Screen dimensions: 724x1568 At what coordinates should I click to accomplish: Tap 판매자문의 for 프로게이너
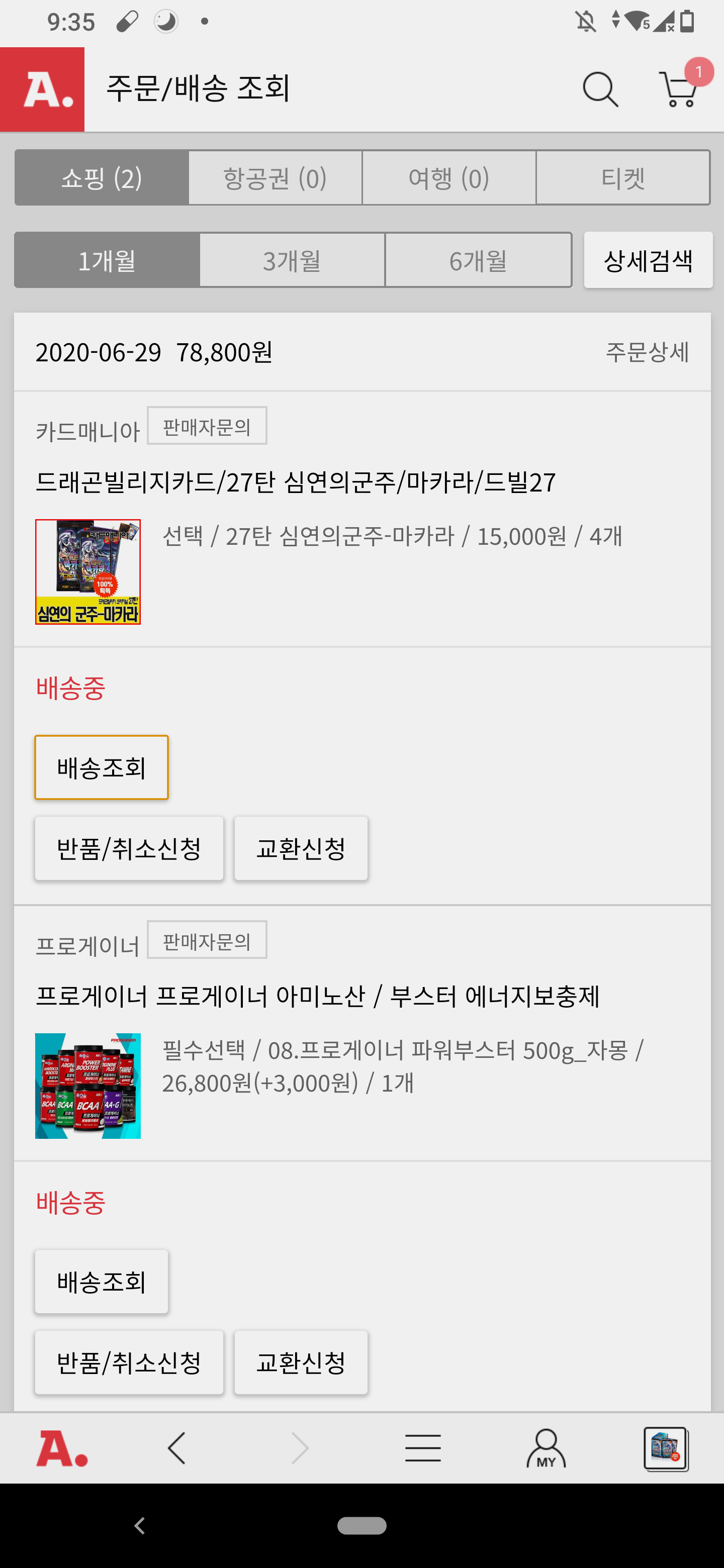click(207, 940)
